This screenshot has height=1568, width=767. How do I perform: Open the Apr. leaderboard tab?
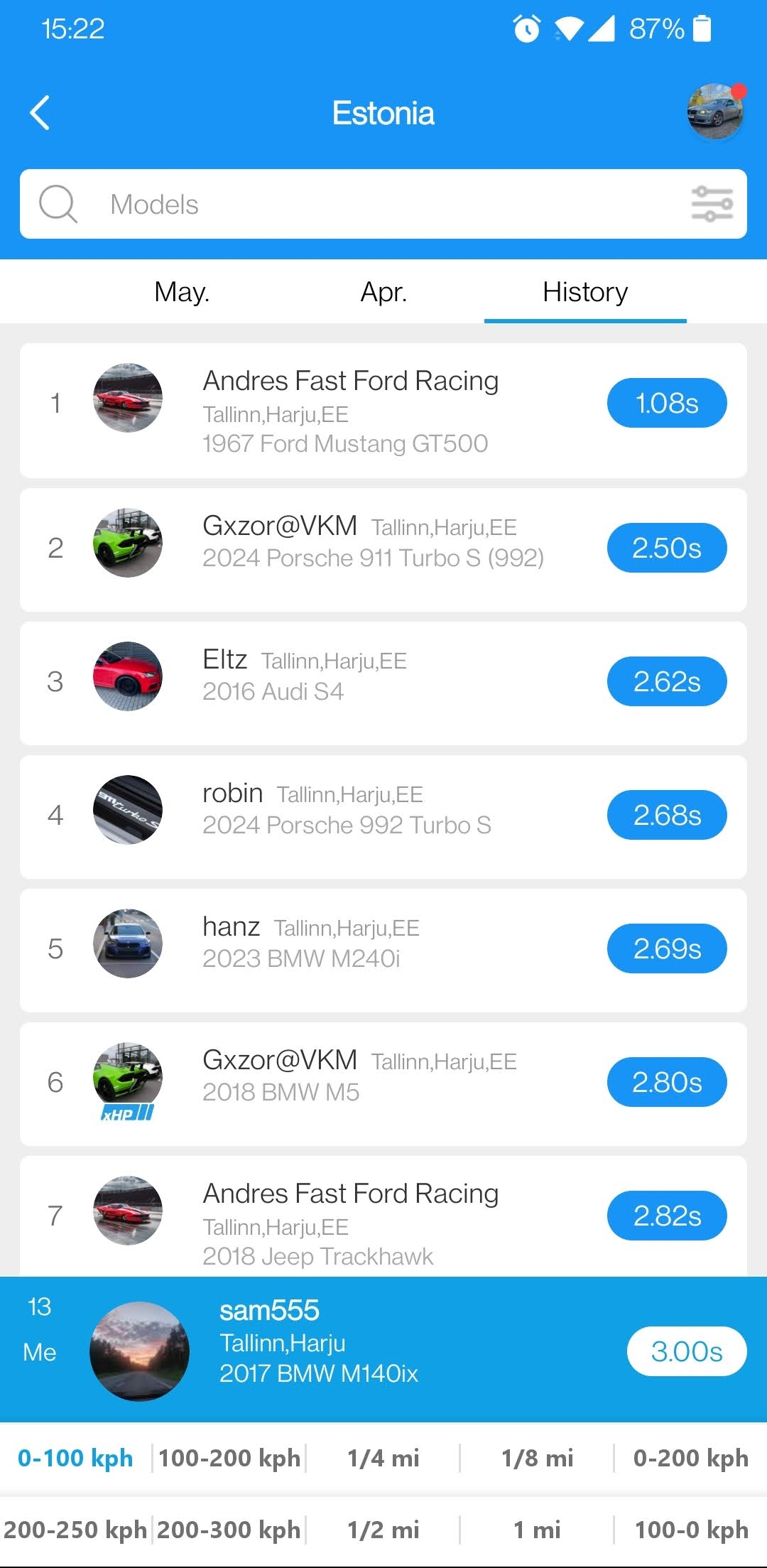(383, 292)
